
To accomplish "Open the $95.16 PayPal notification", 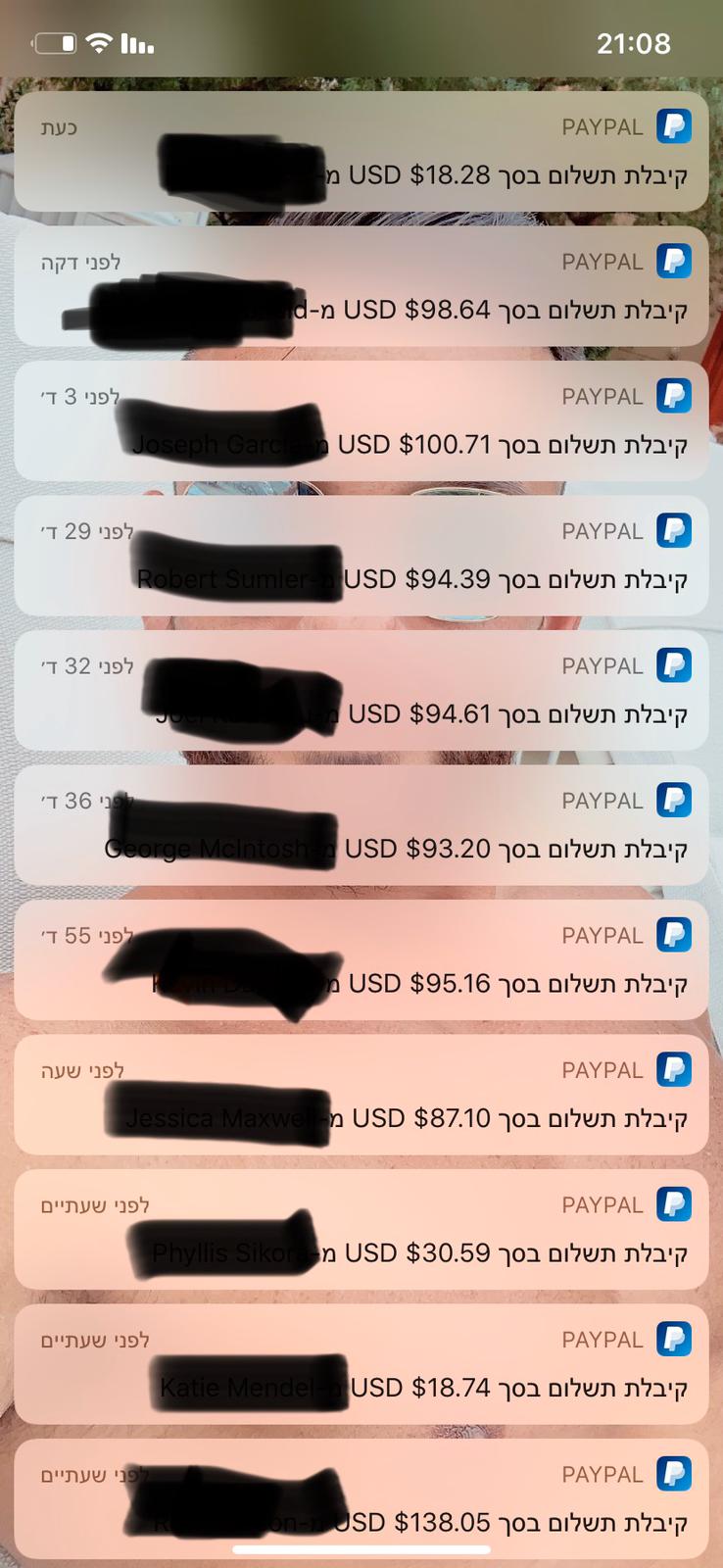I will (x=361, y=960).
